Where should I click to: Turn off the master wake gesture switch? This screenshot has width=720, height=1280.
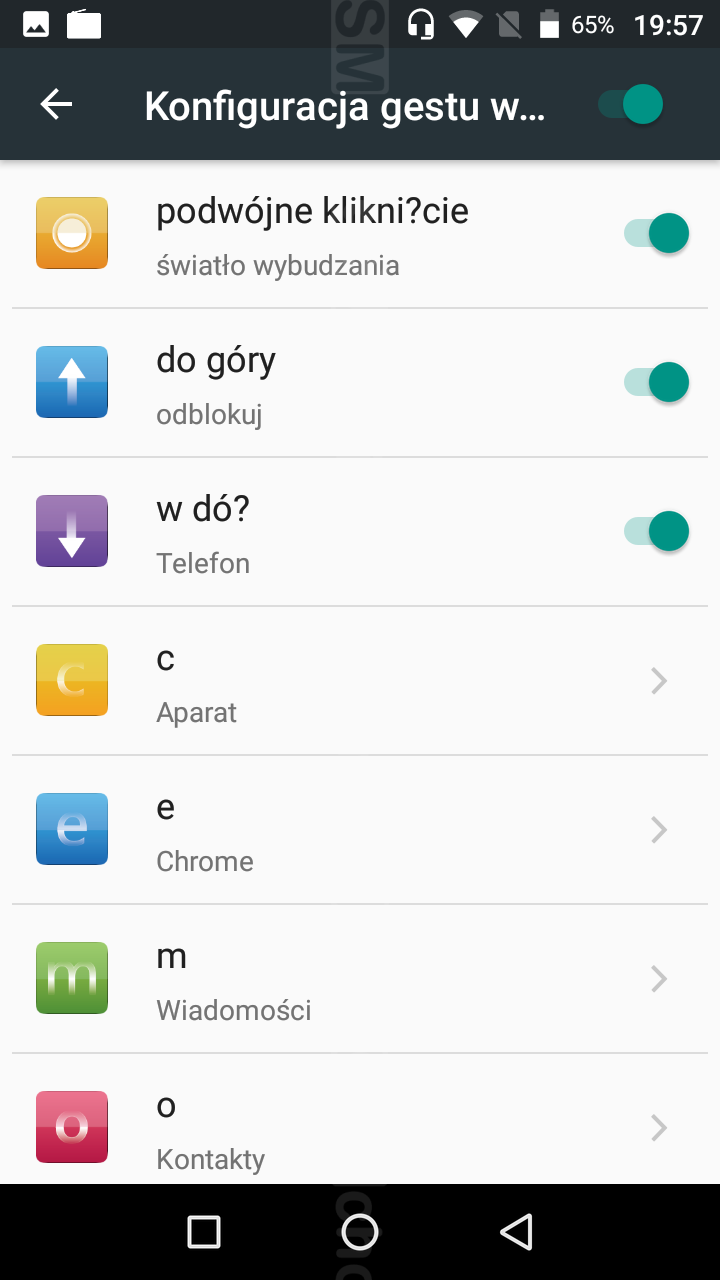pyautogui.click(x=631, y=104)
